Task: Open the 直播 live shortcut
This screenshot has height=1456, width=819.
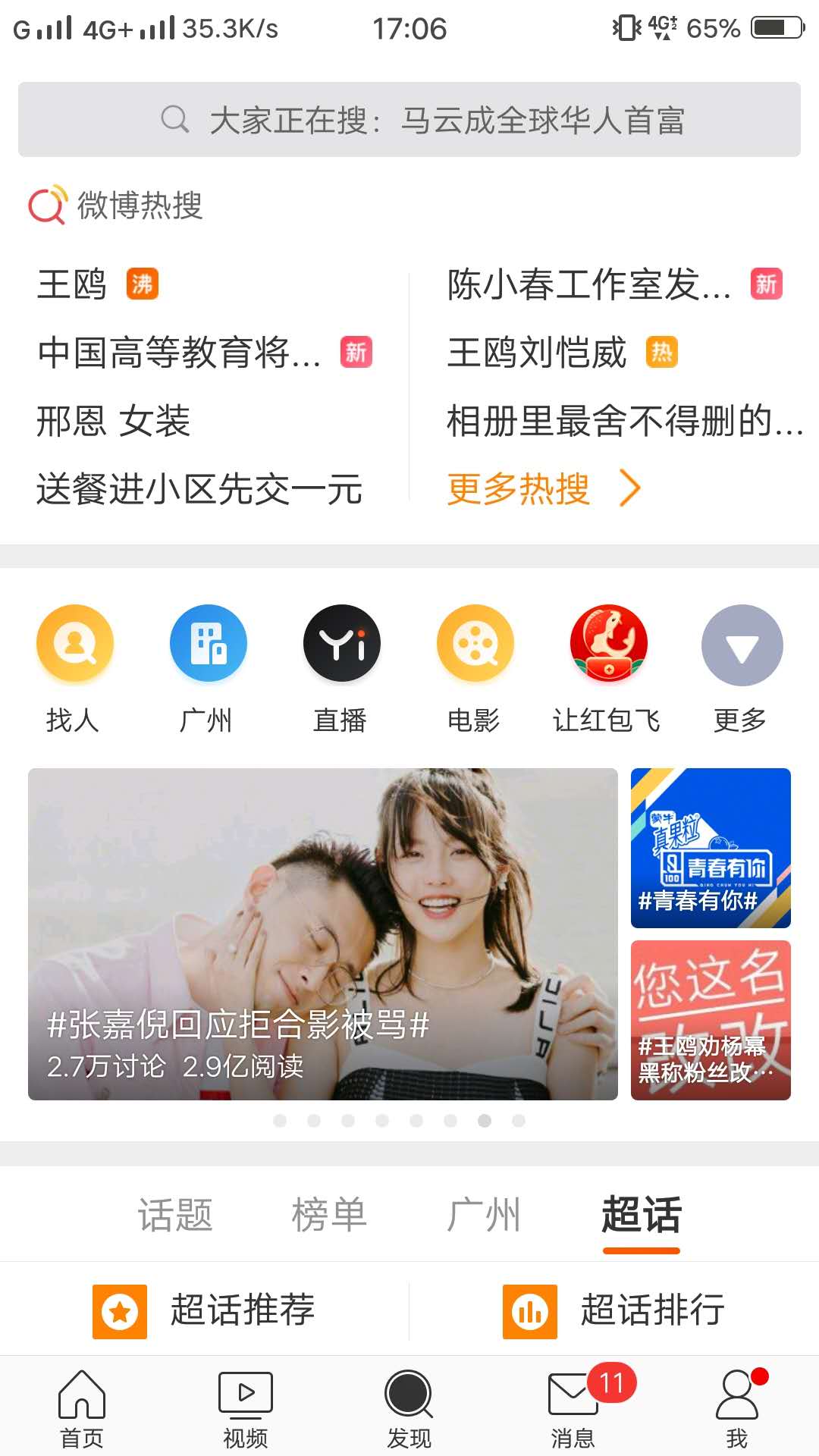Action: click(x=341, y=645)
